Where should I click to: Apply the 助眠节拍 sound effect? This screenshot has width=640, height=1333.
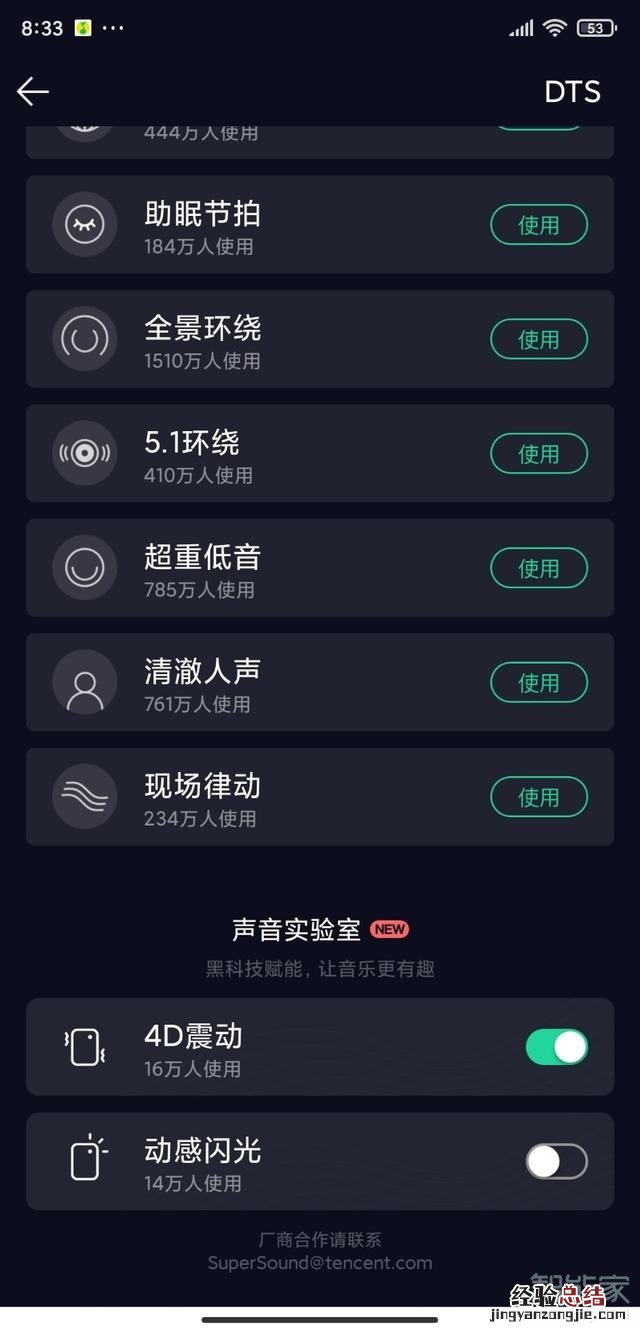[538, 225]
